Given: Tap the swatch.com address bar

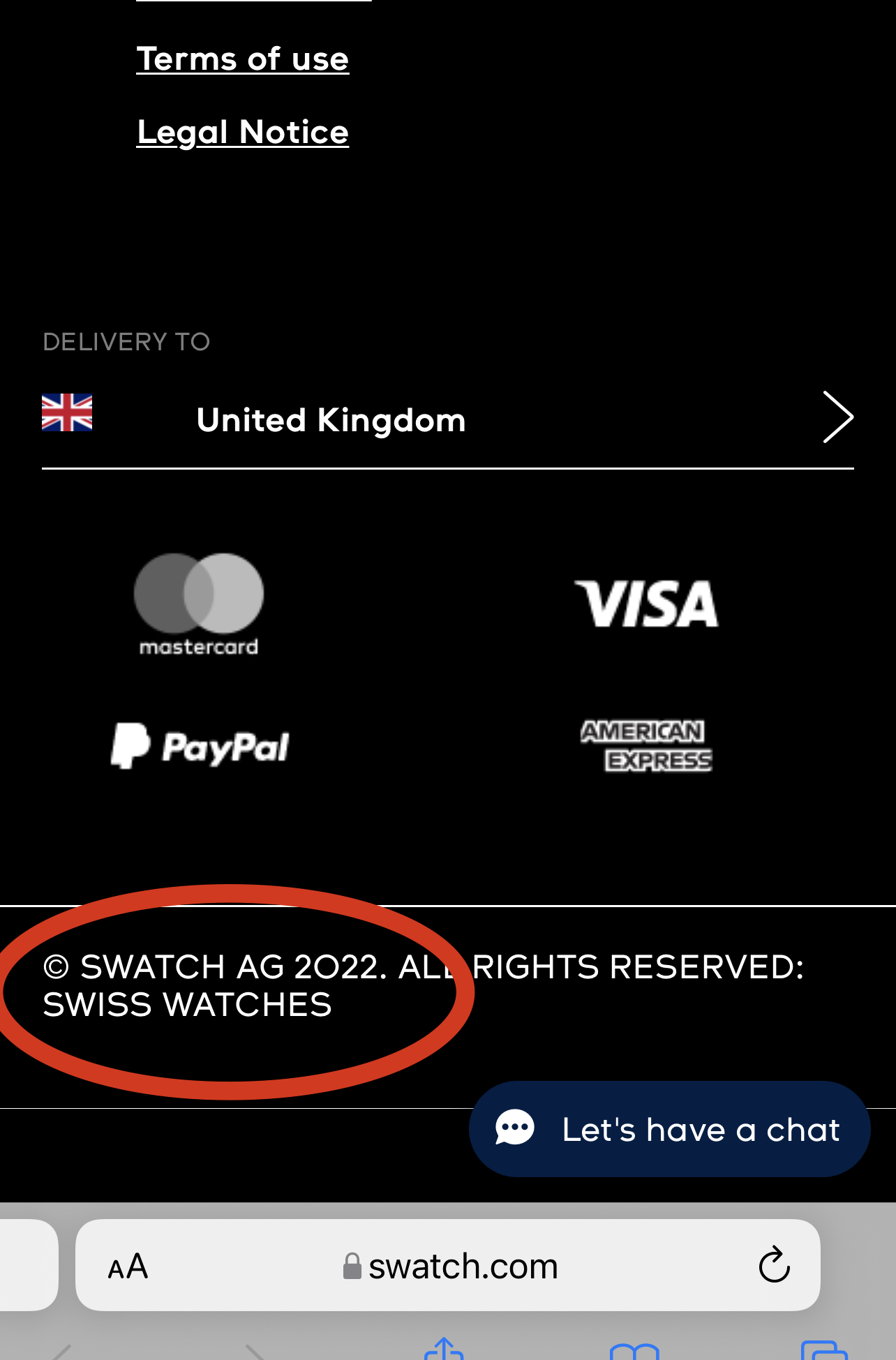Looking at the screenshot, I should click(x=450, y=1266).
